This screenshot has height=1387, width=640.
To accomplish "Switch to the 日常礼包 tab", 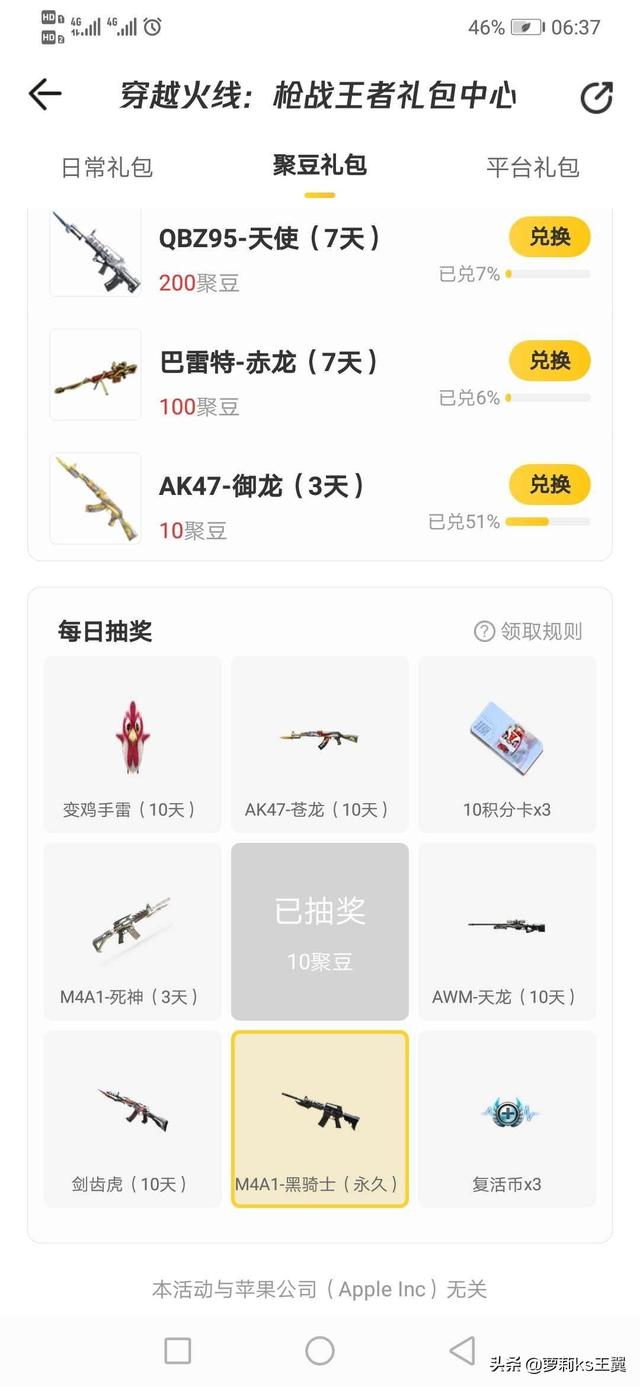I will [x=107, y=167].
